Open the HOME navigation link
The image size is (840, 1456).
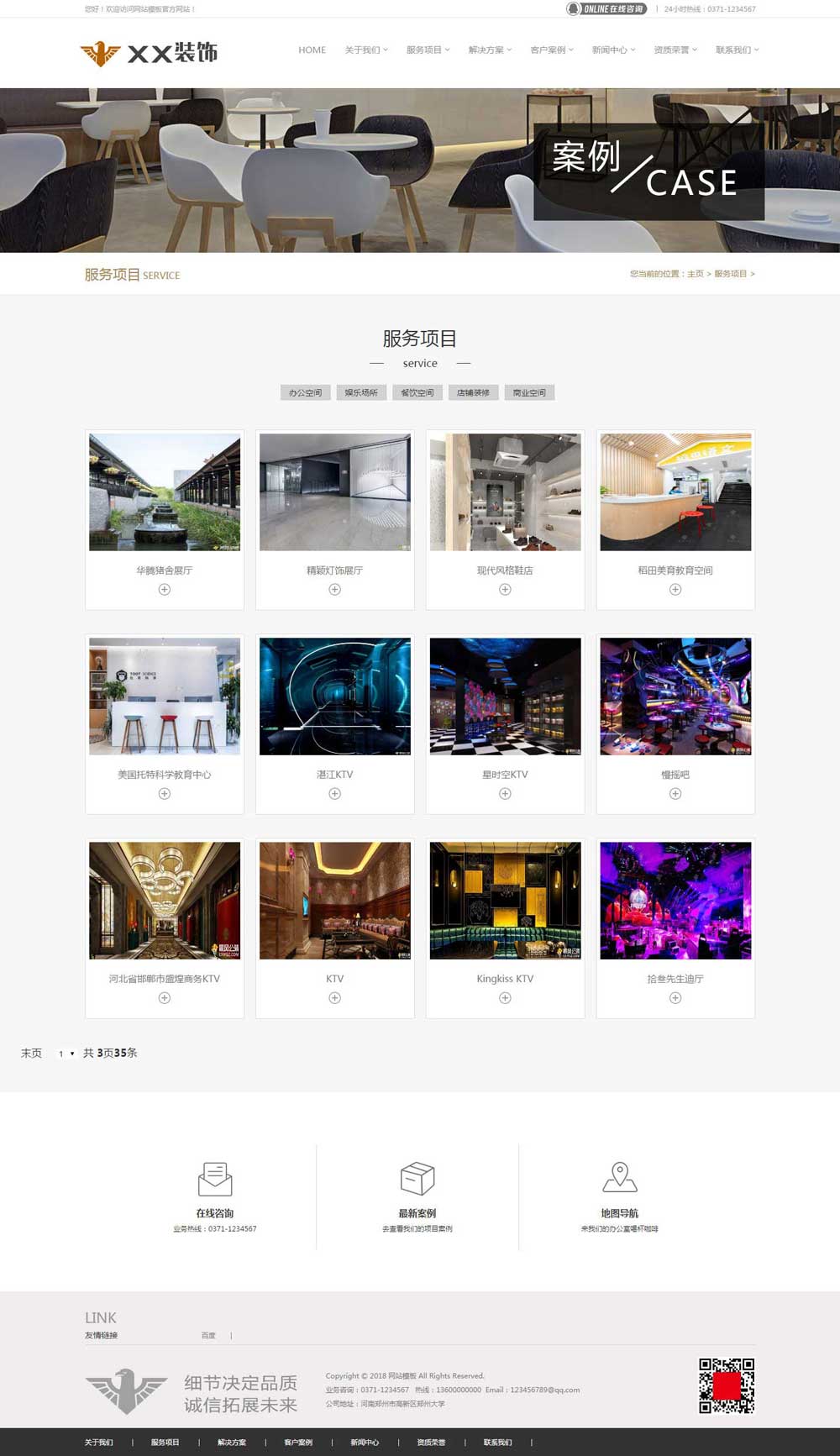tap(312, 50)
